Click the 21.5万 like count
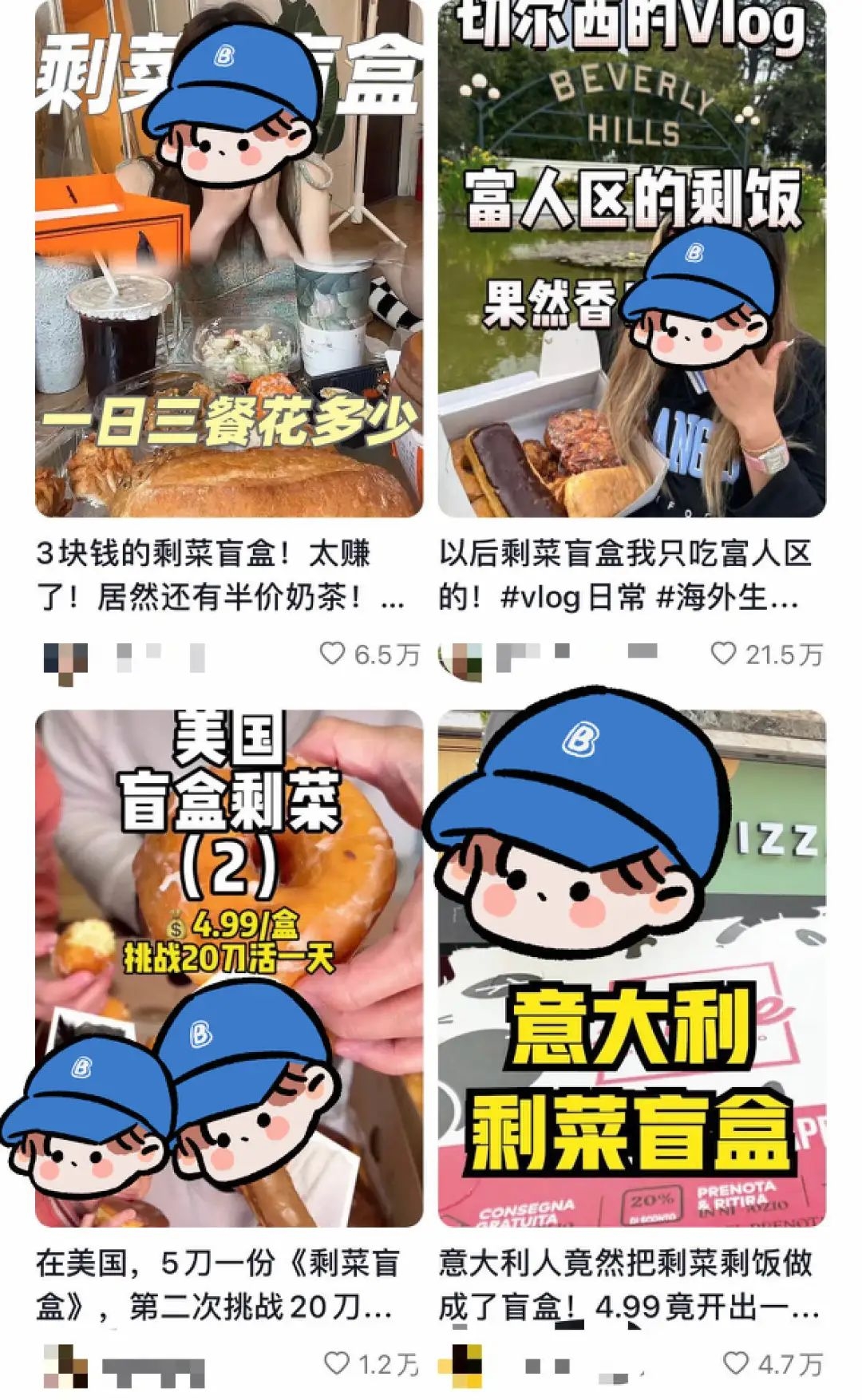The height and width of the screenshot is (1400, 862). [x=768, y=653]
